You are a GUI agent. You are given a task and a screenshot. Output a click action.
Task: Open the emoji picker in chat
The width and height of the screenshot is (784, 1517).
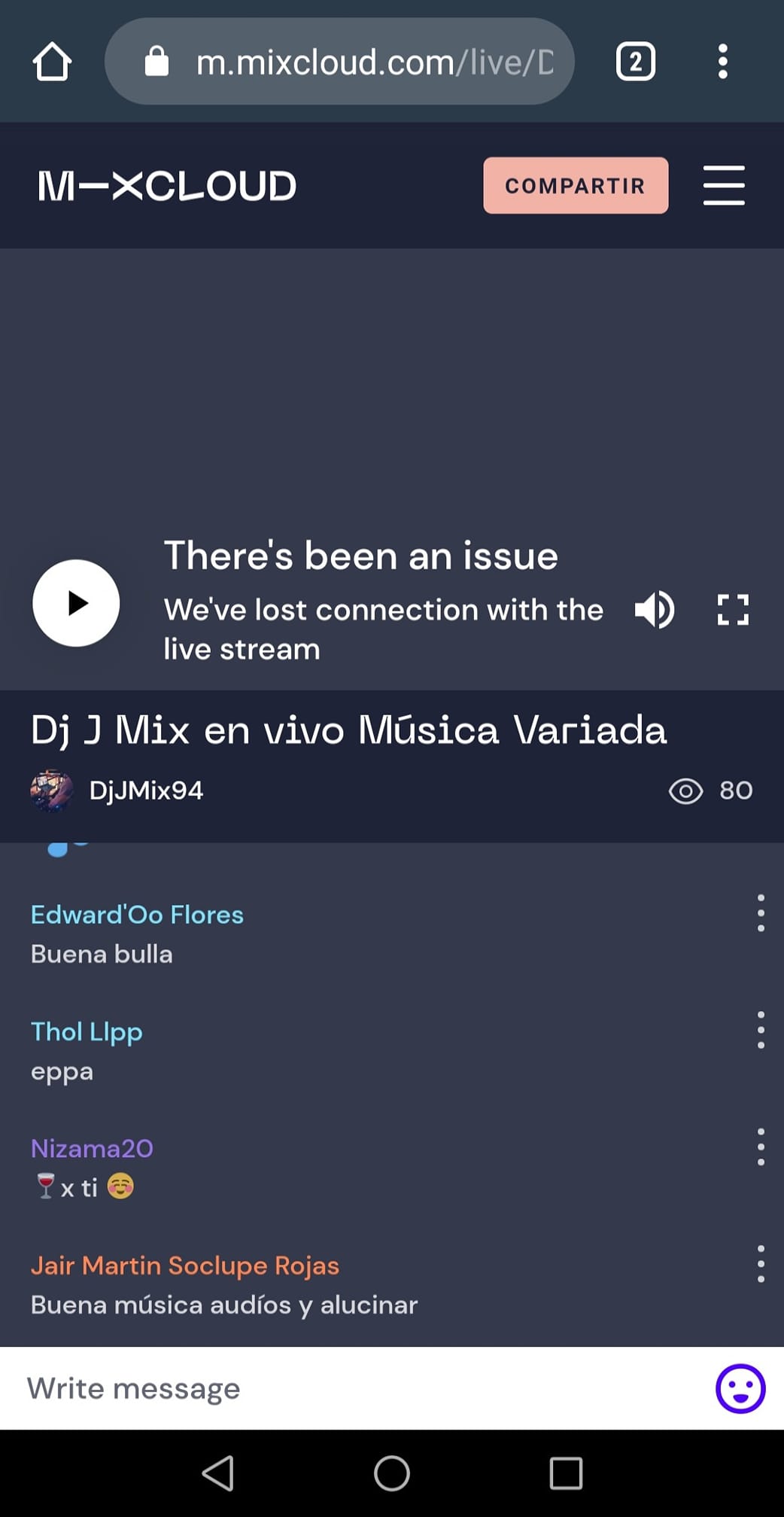pos(740,1389)
